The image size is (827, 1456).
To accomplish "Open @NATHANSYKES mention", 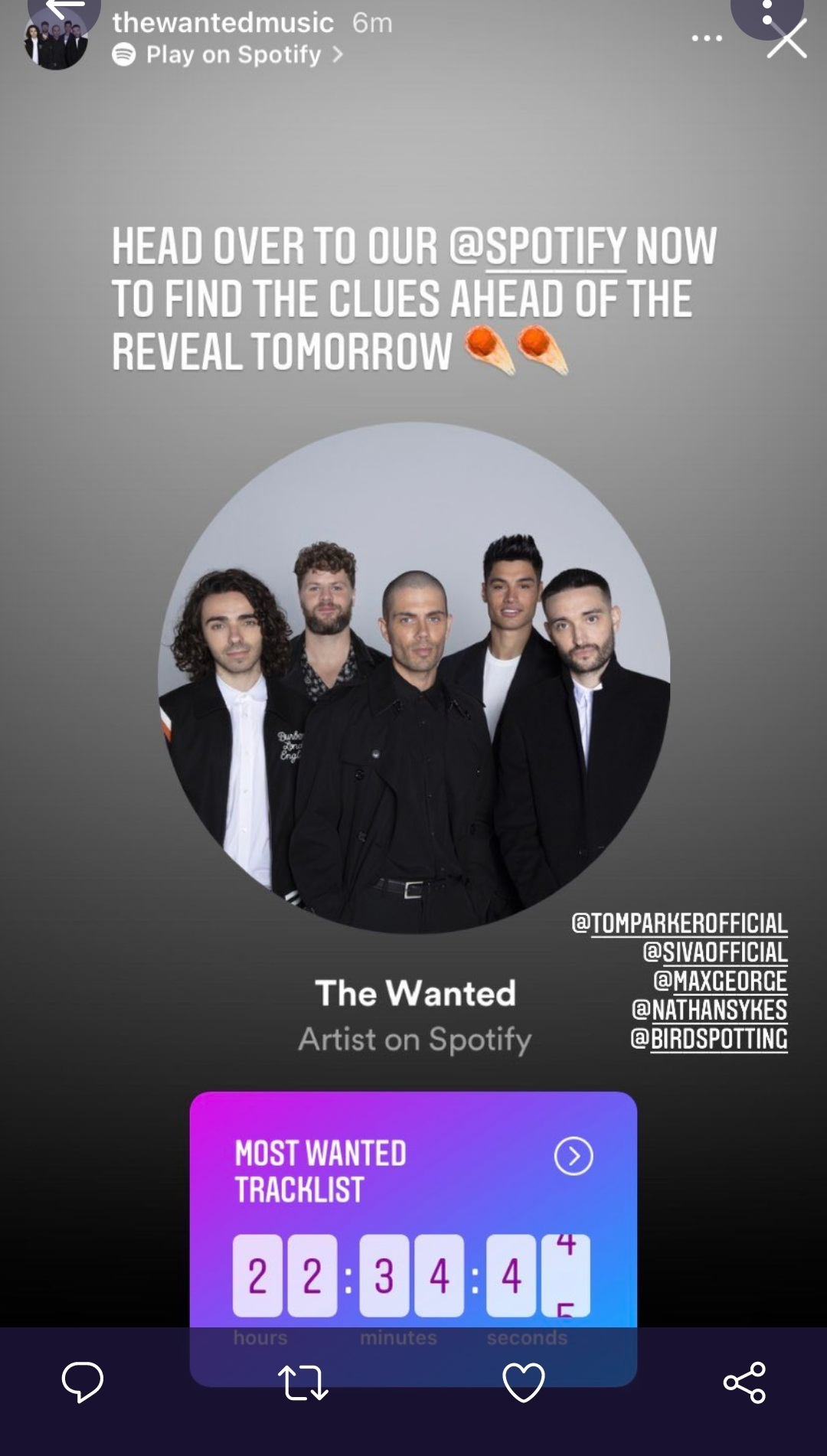I will point(709,1010).
